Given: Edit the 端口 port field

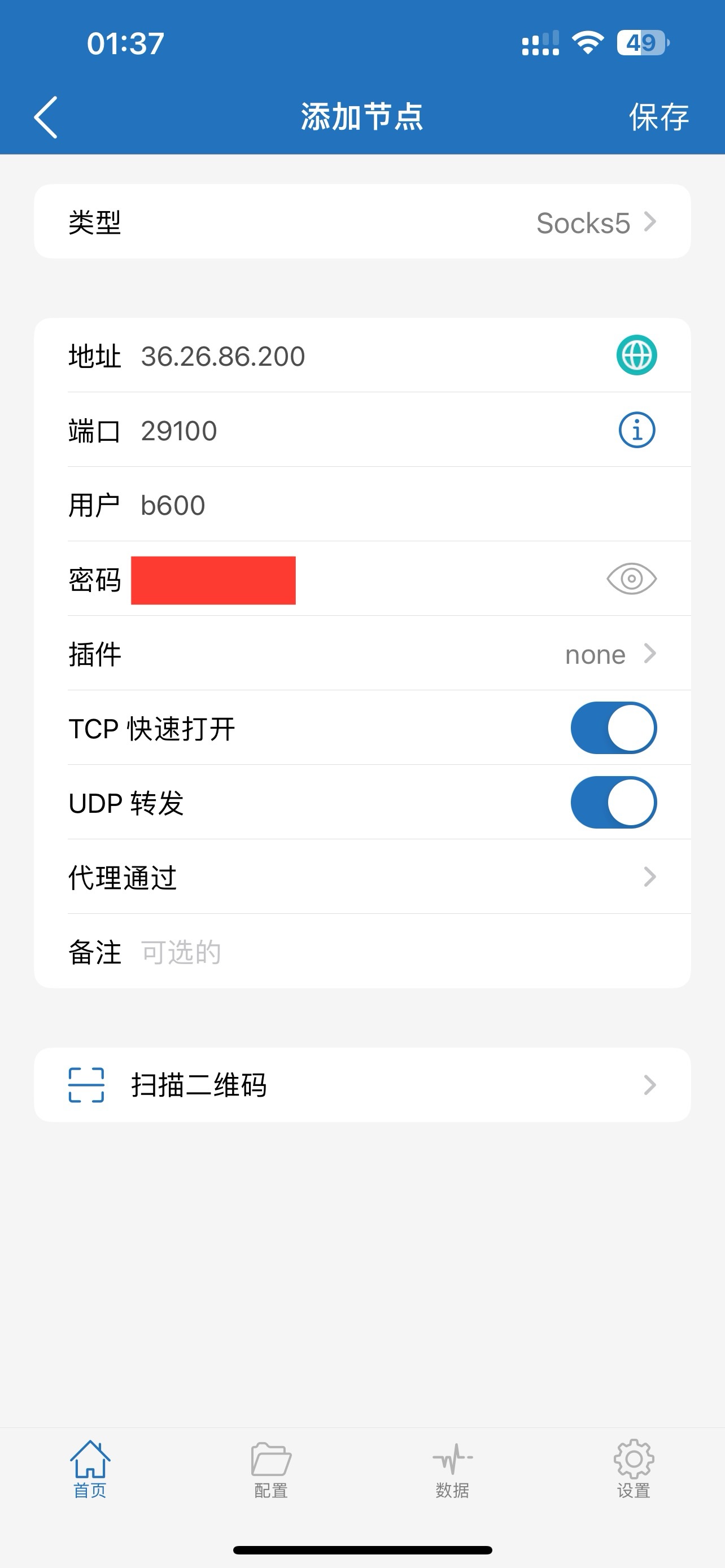Looking at the screenshot, I should point(341,431).
